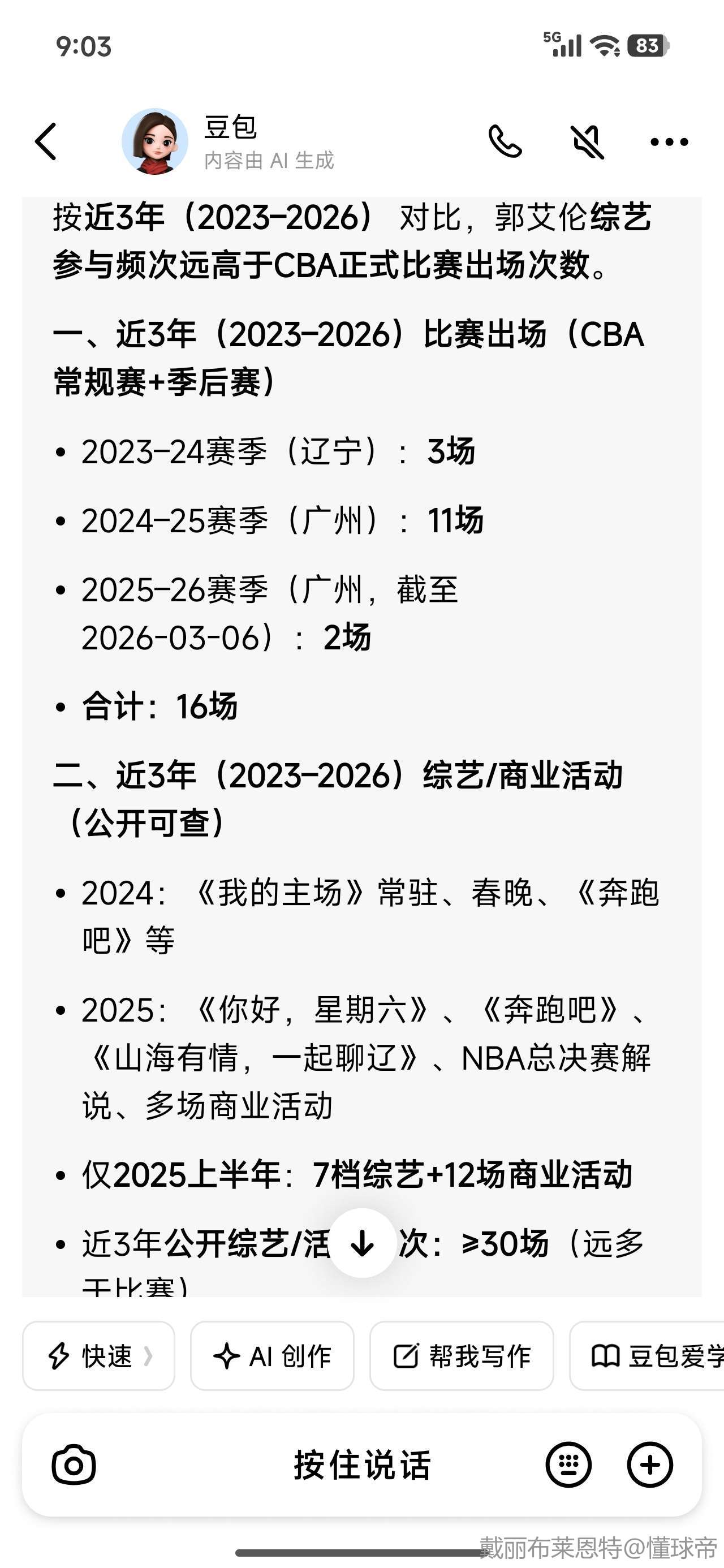Jump to the latest message arrow
Screen dimensions: 724x1568
[363, 1243]
